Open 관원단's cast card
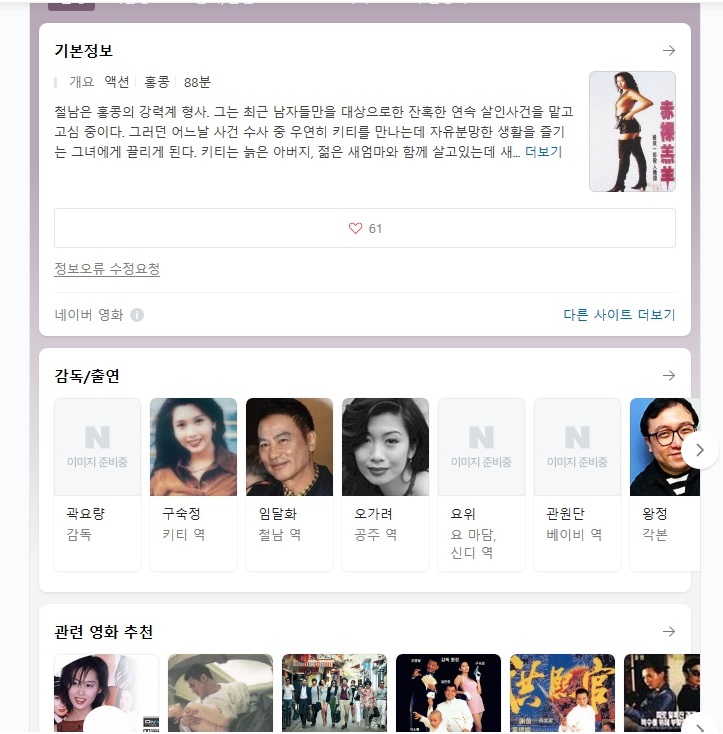This screenshot has width=723, height=734. [x=577, y=483]
